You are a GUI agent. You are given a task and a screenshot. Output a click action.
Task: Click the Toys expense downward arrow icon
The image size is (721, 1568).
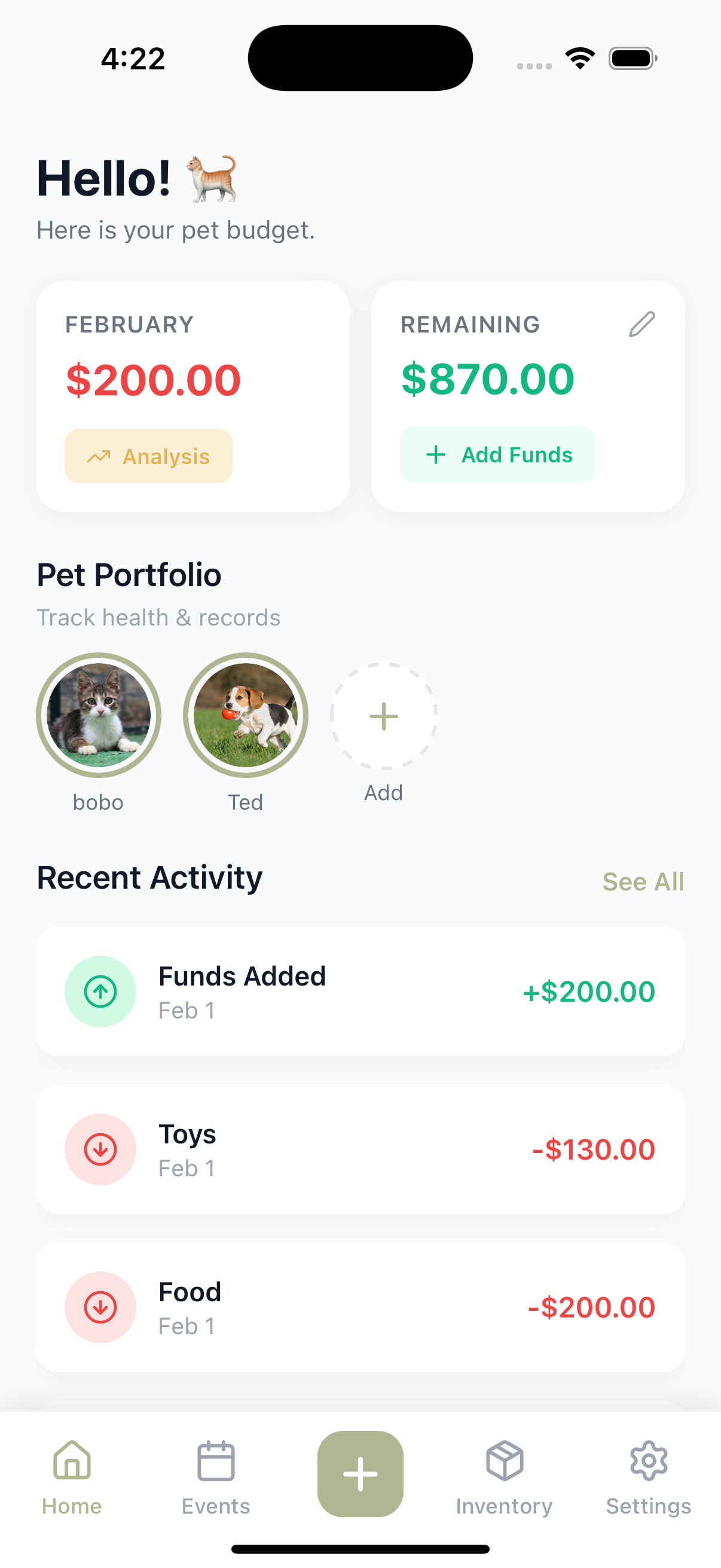coord(100,1149)
